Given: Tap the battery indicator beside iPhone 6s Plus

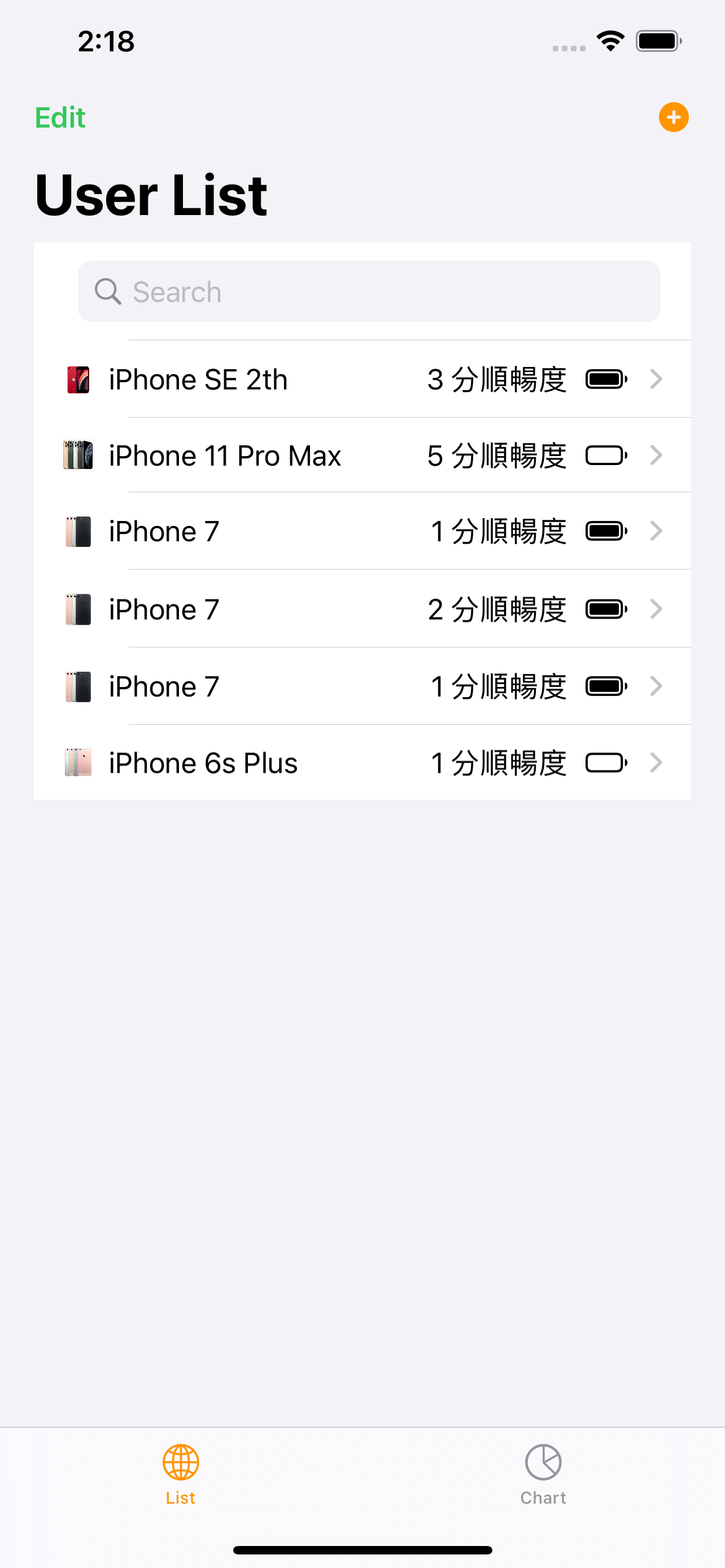Looking at the screenshot, I should pyautogui.click(x=606, y=763).
